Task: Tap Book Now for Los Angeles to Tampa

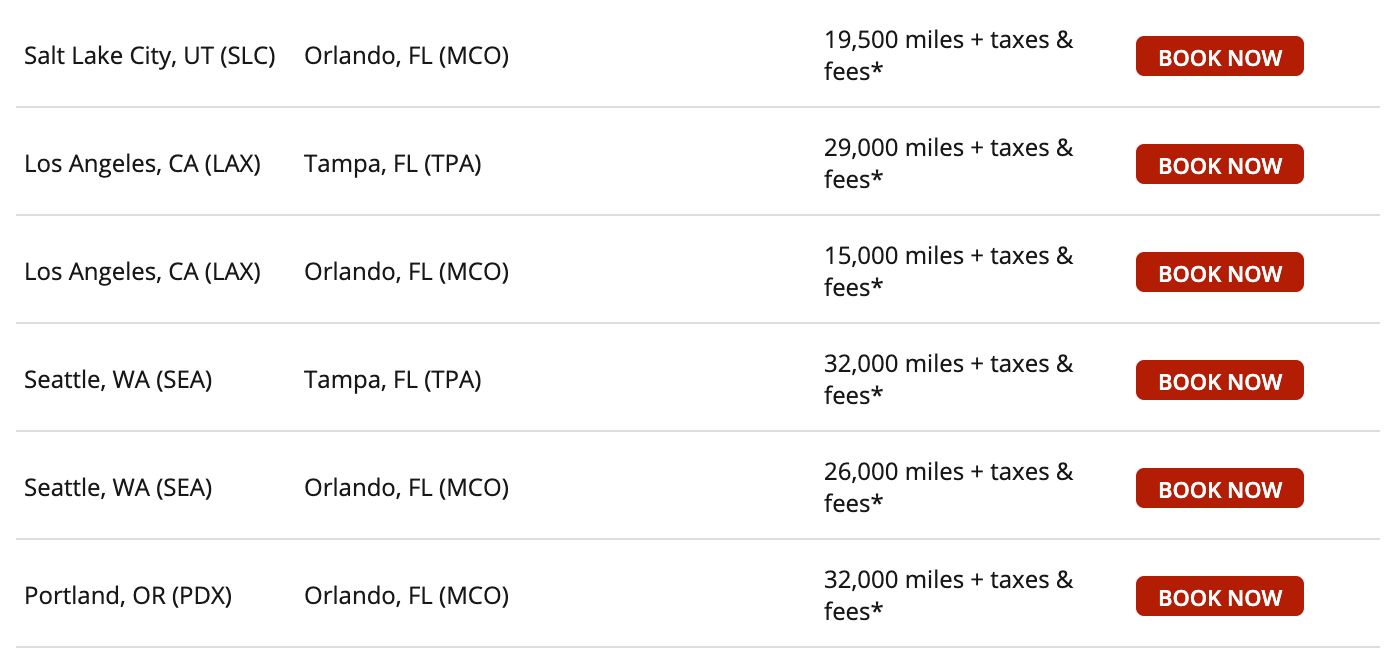Action: 1219,165
